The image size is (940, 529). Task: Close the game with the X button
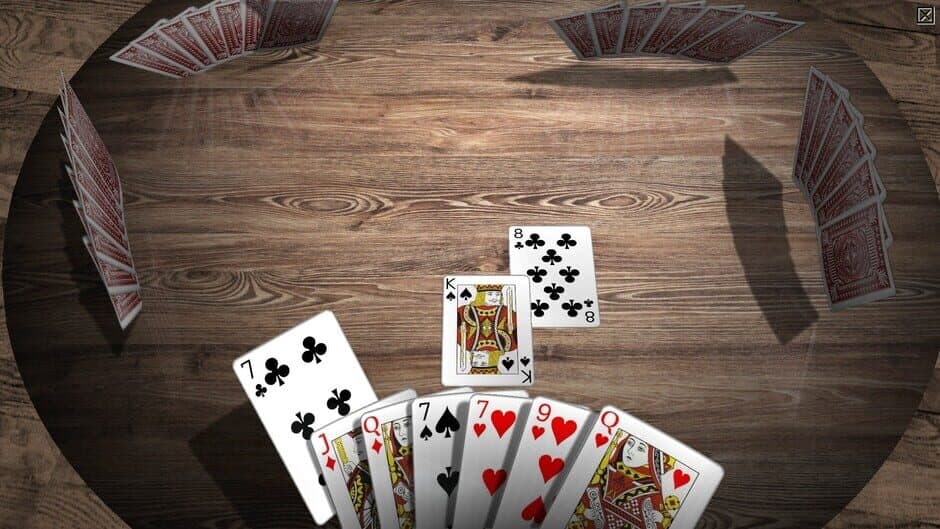(x=925, y=15)
